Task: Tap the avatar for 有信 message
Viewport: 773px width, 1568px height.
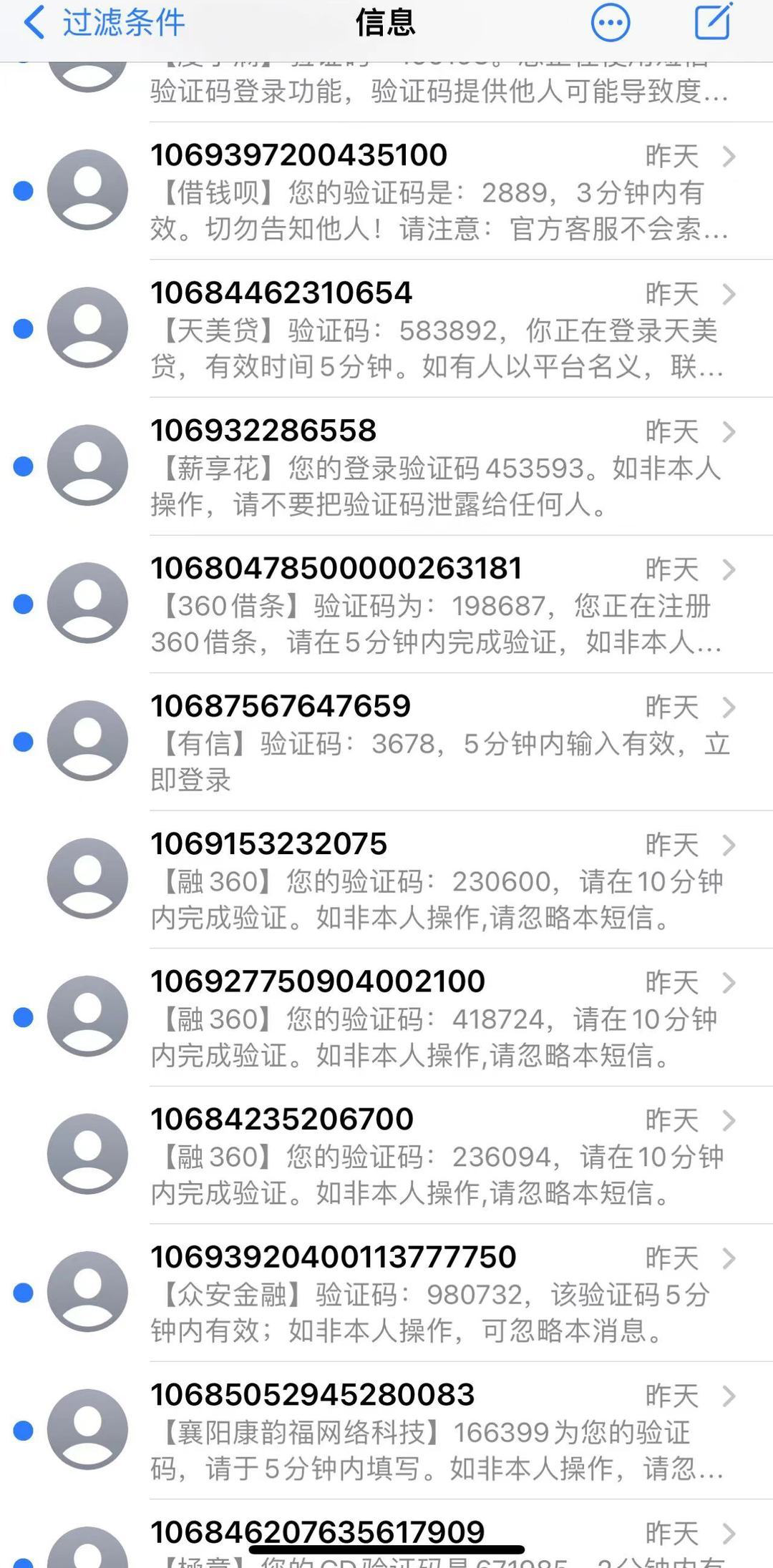Action: point(87,742)
